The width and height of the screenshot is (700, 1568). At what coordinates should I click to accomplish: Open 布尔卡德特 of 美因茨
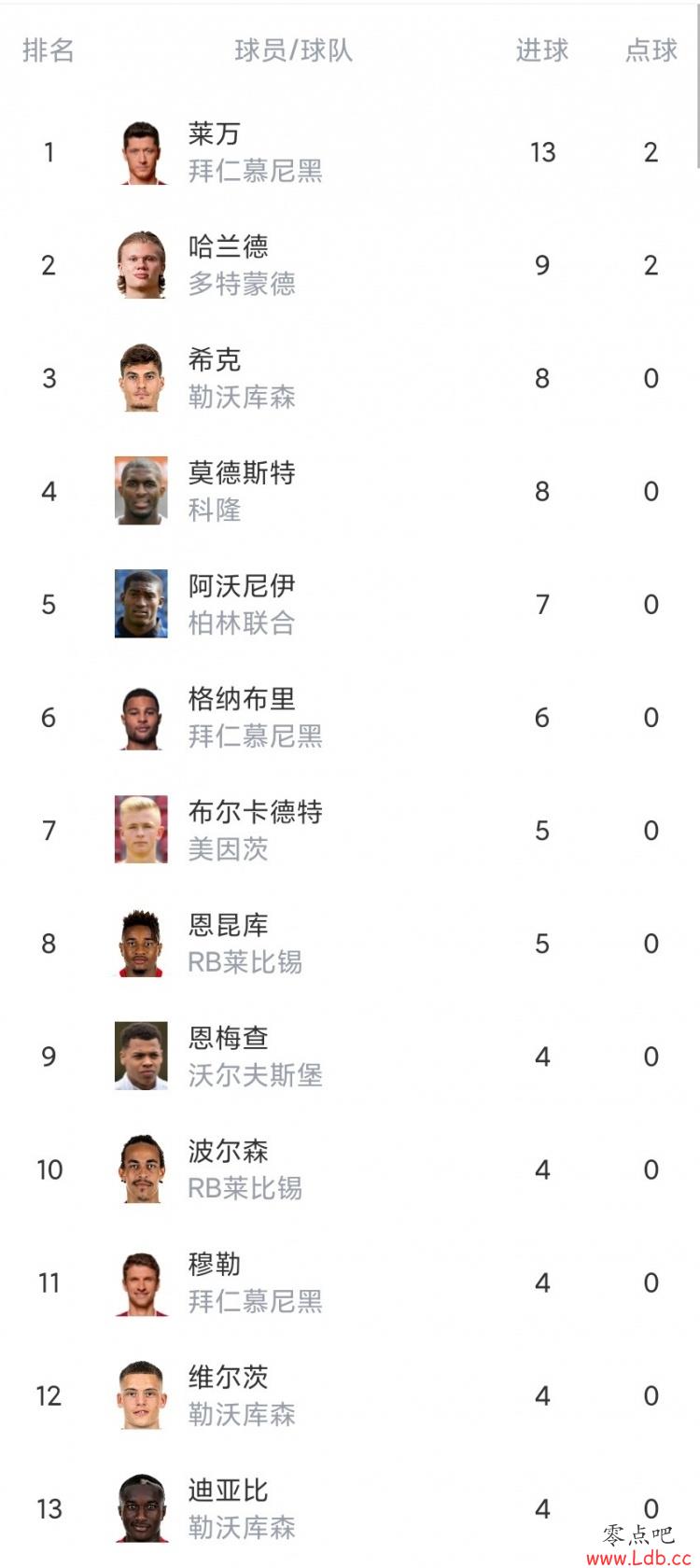pyautogui.click(x=350, y=830)
